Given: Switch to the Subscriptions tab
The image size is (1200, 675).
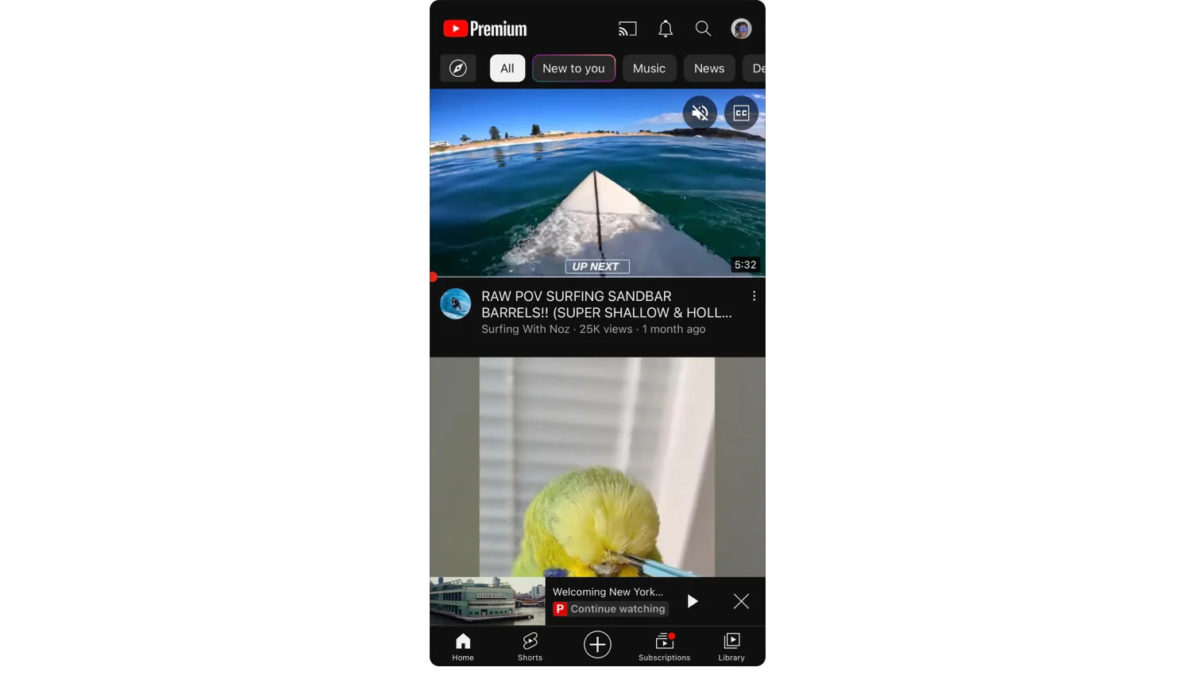Looking at the screenshot, I should (664, 646).
